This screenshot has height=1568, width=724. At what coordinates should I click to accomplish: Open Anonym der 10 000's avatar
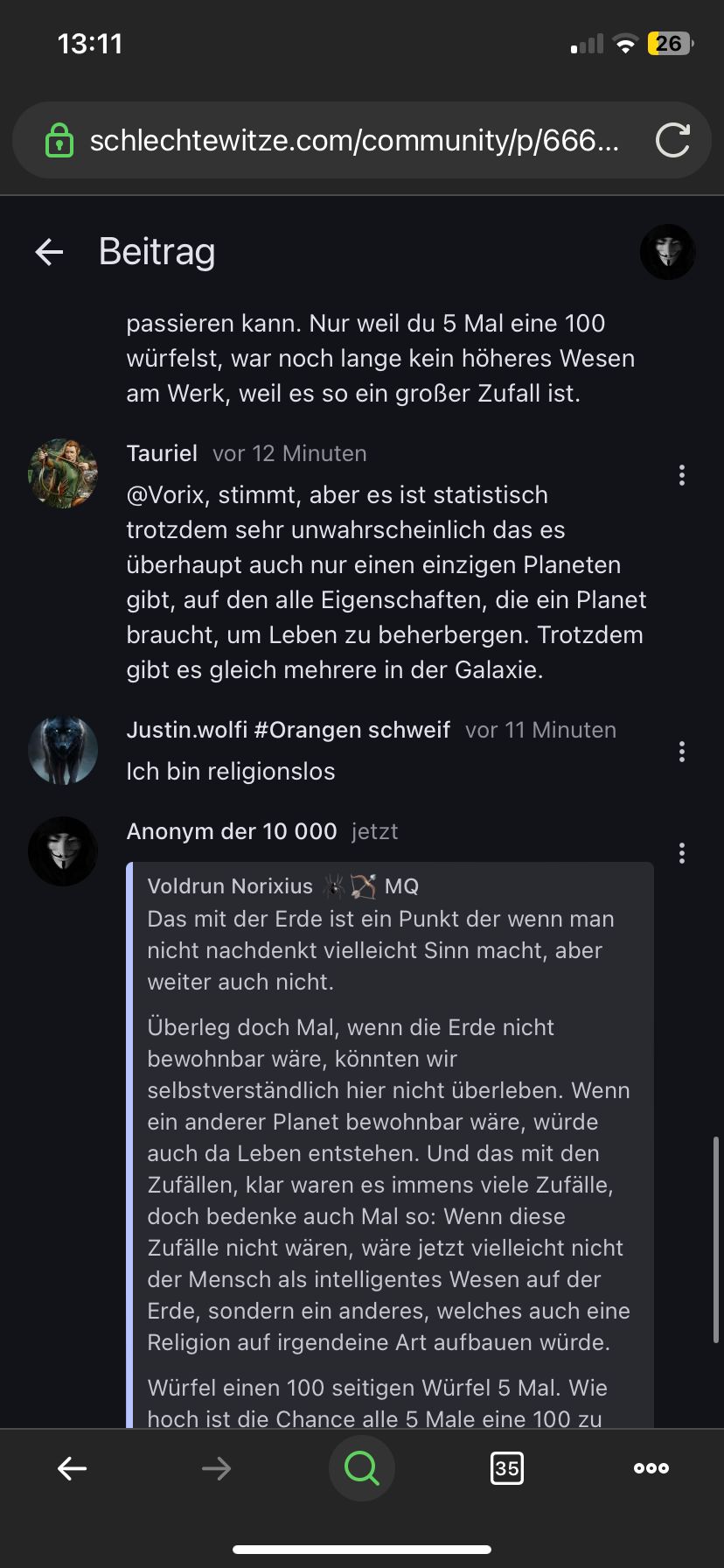coord(63,851)
